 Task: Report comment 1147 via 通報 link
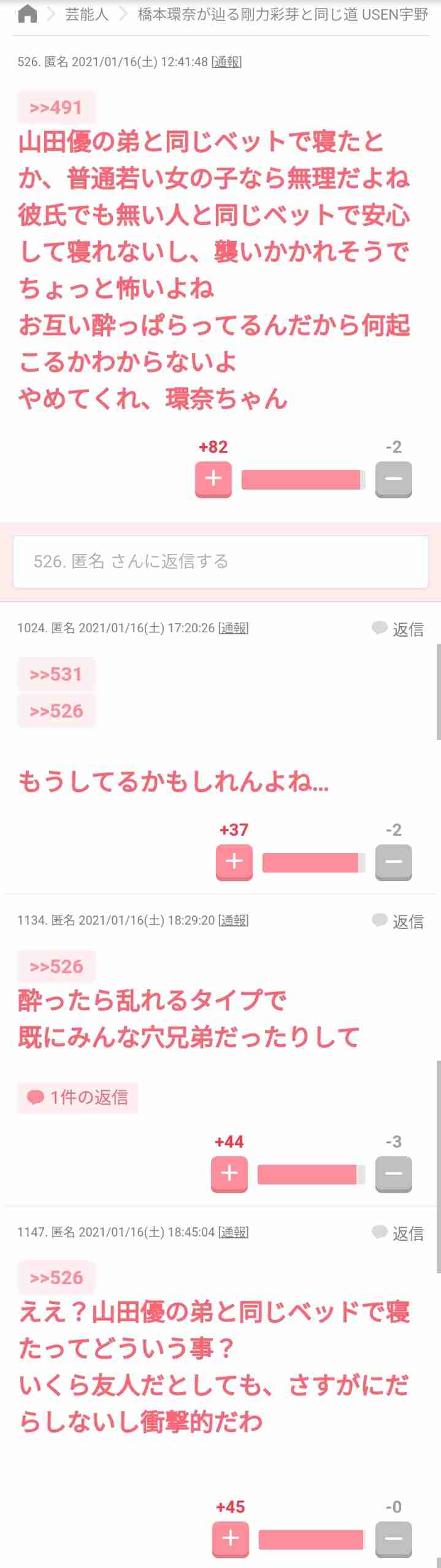point(233,1232)
